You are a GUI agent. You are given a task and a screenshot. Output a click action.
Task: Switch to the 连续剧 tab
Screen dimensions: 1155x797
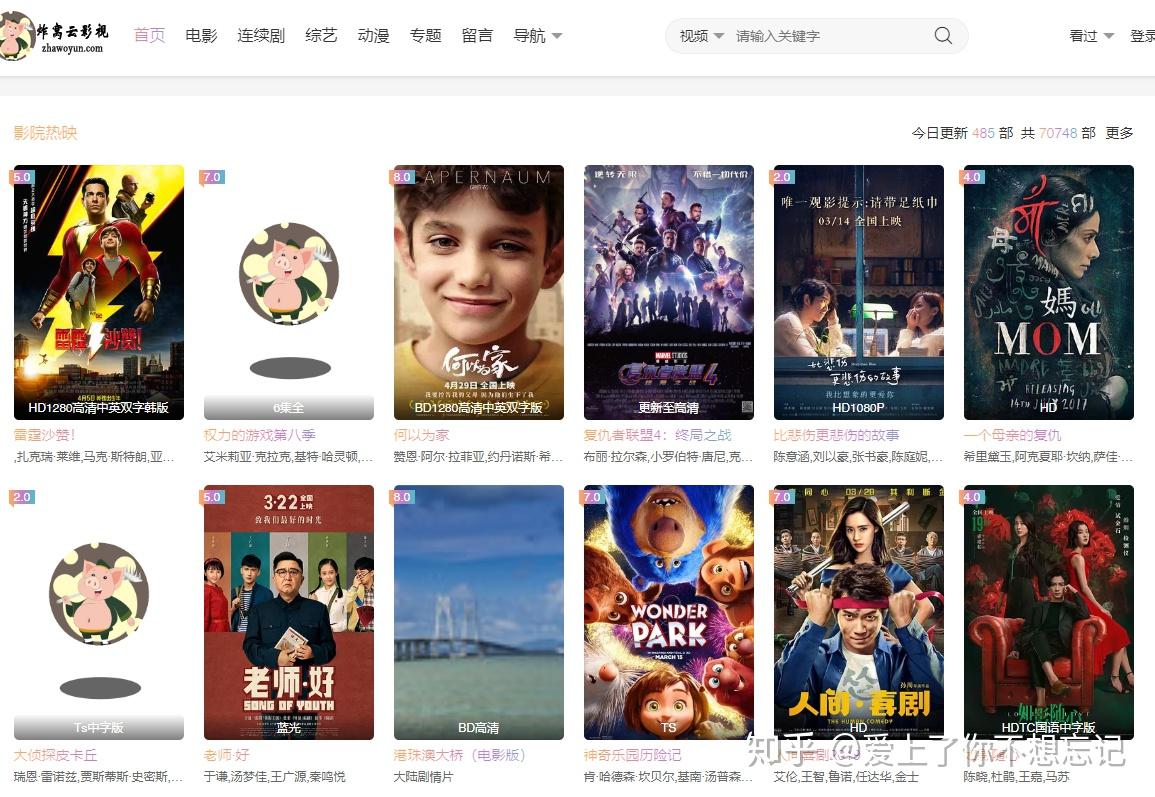[x=261, y=36]
